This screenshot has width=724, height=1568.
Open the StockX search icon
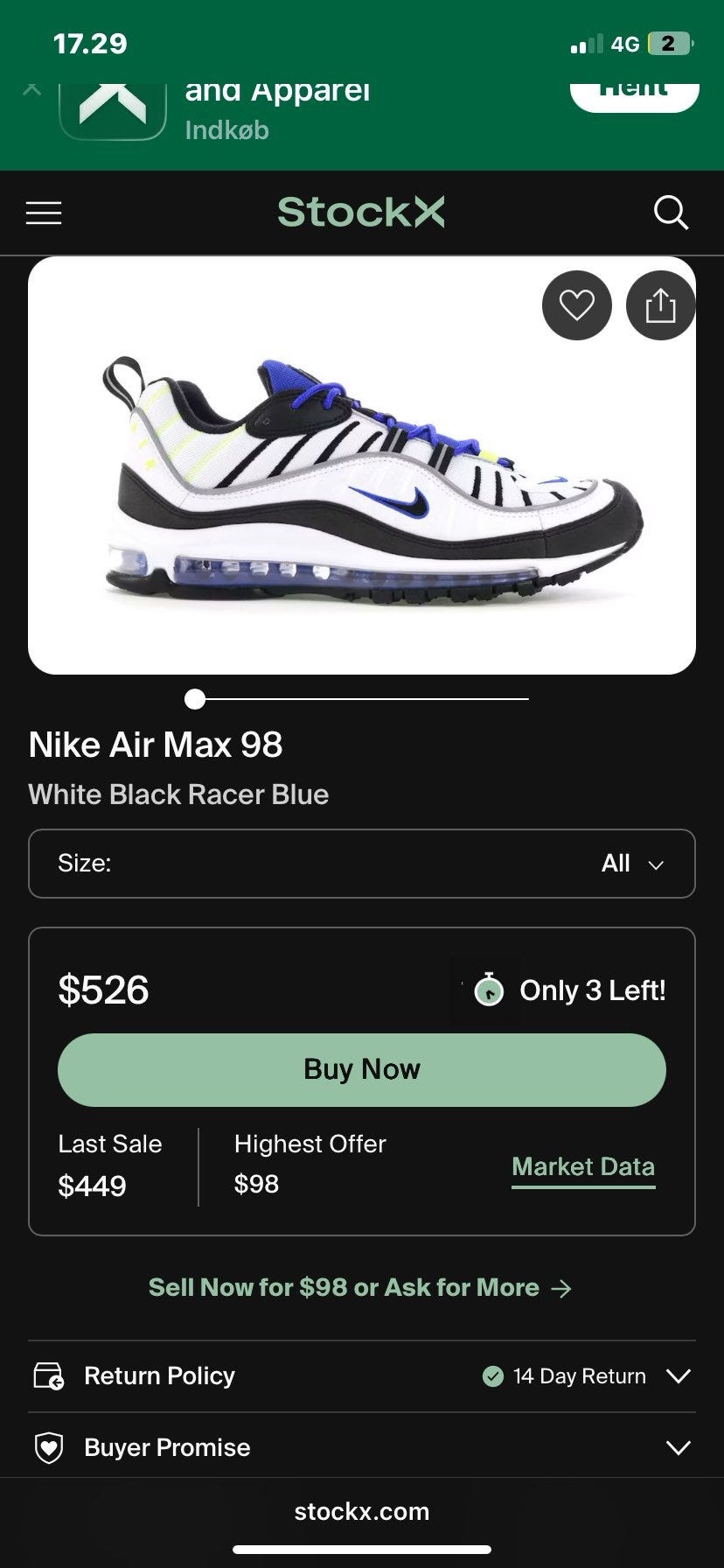point(671,213)
